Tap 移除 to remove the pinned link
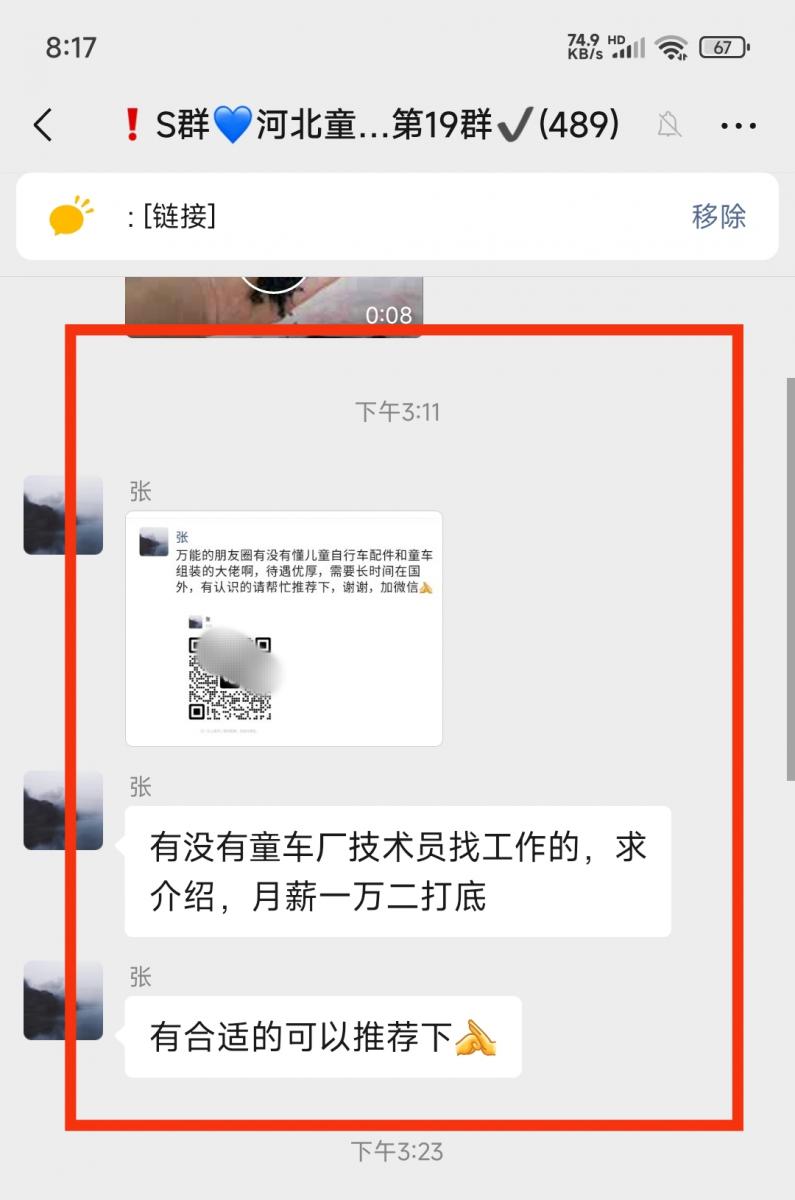795x1200 pixels. [718, 216]
